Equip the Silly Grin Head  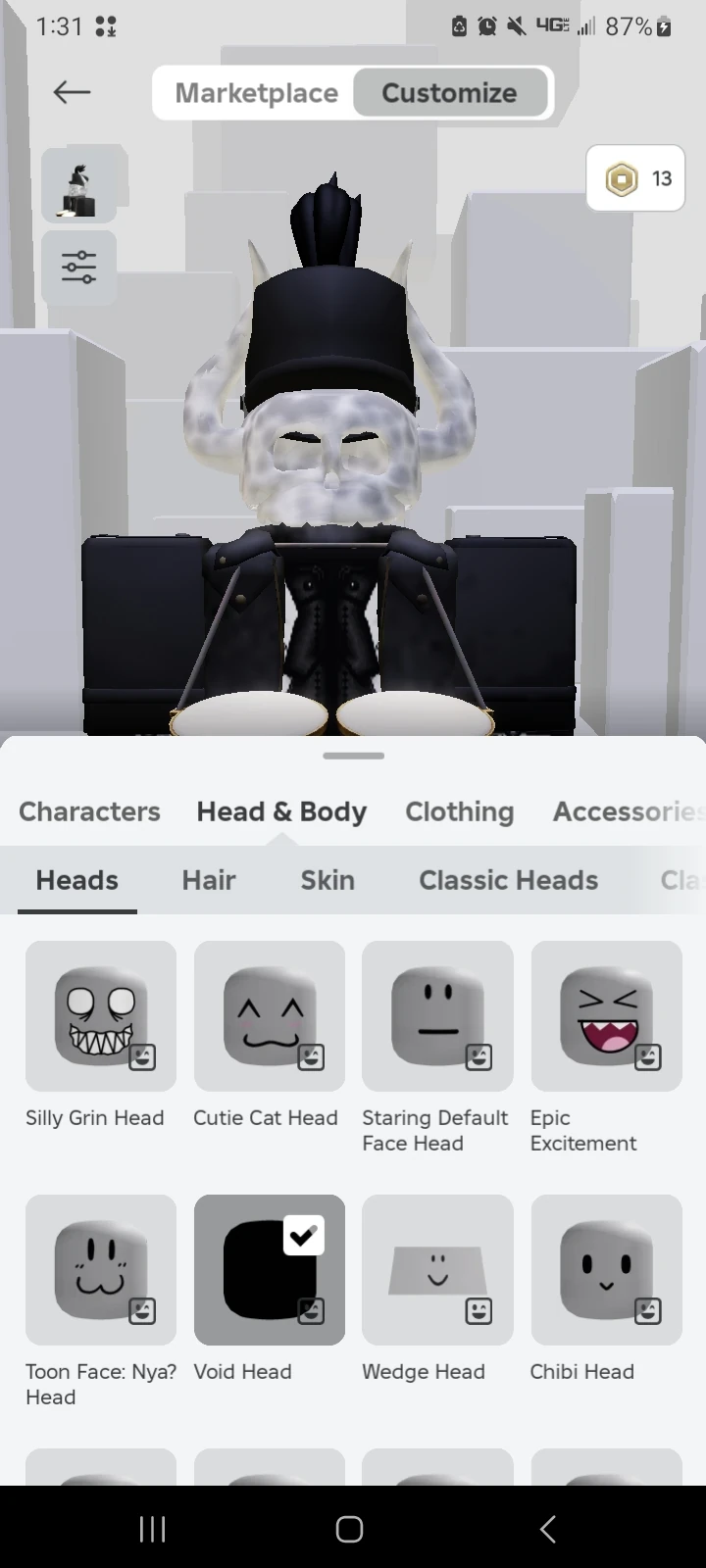101,1016
